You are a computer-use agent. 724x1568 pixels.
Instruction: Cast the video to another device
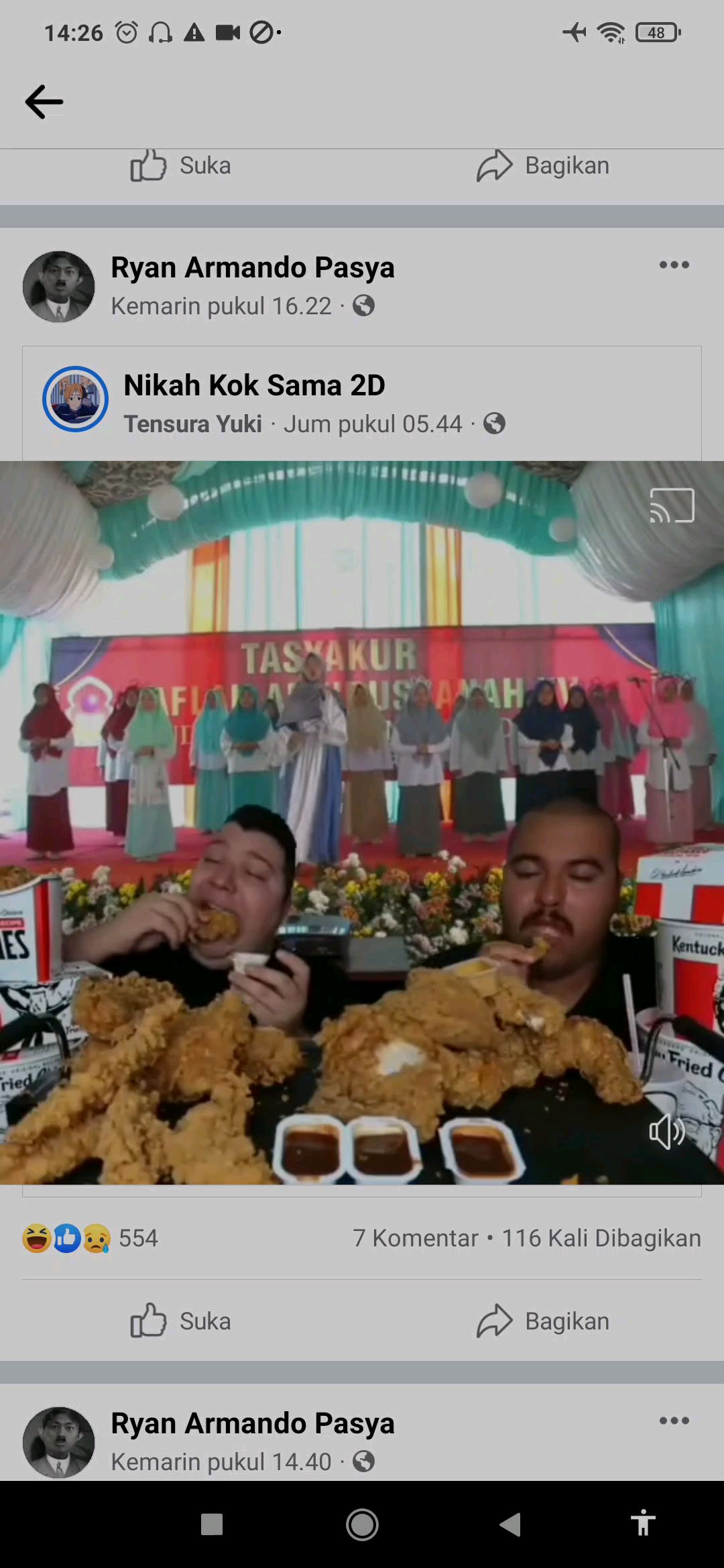(672, 505)
